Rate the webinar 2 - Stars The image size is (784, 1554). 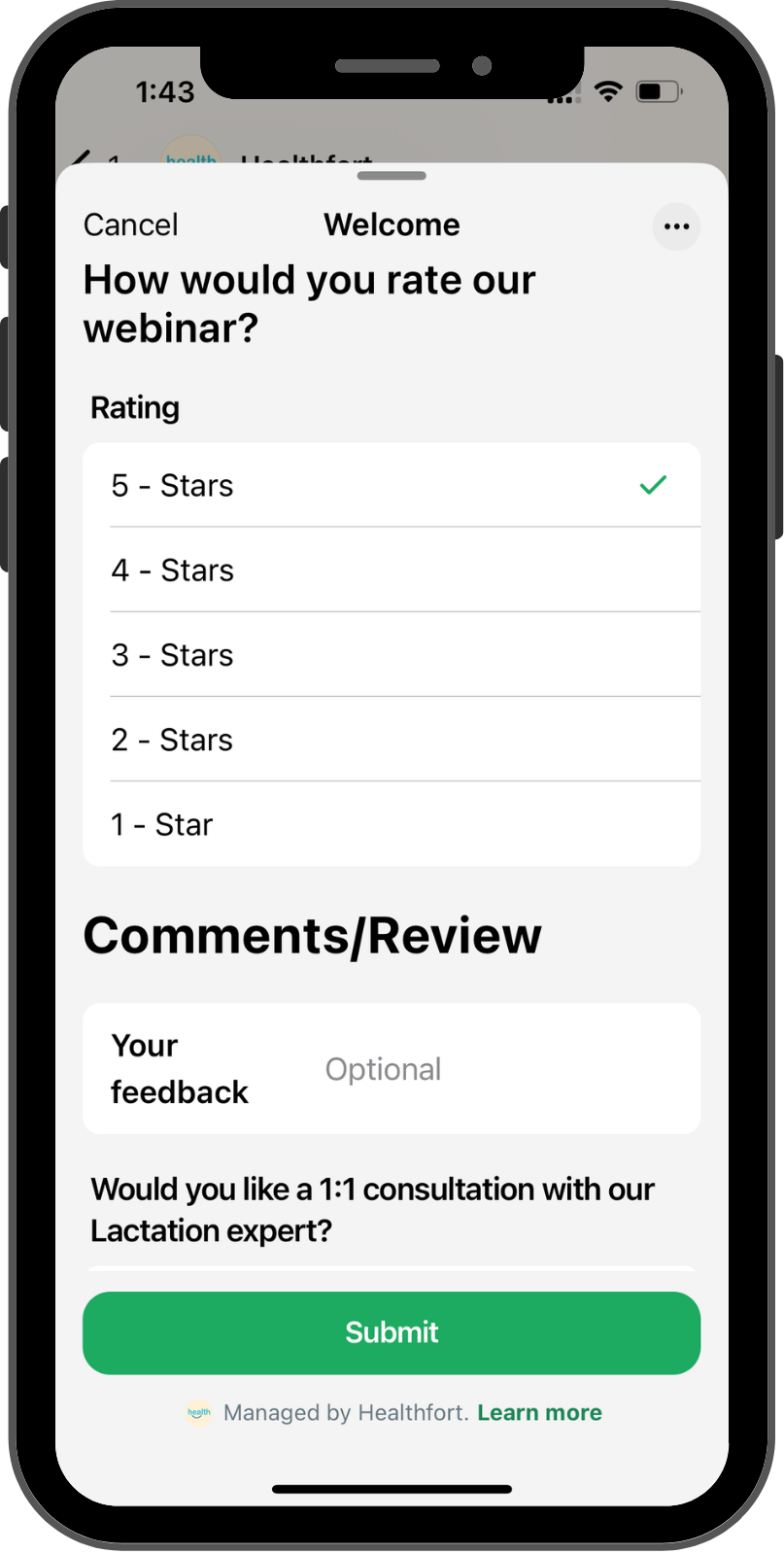pos(391,739)
